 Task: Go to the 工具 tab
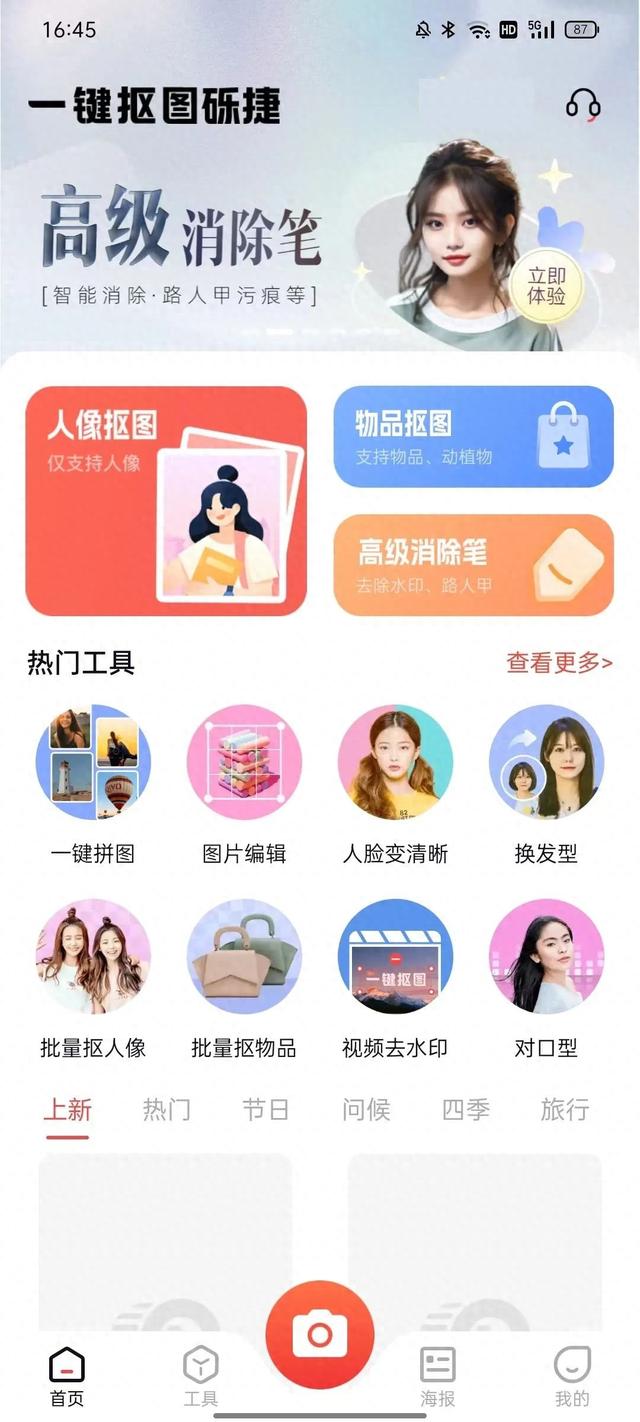click(x=201, y=1376)
